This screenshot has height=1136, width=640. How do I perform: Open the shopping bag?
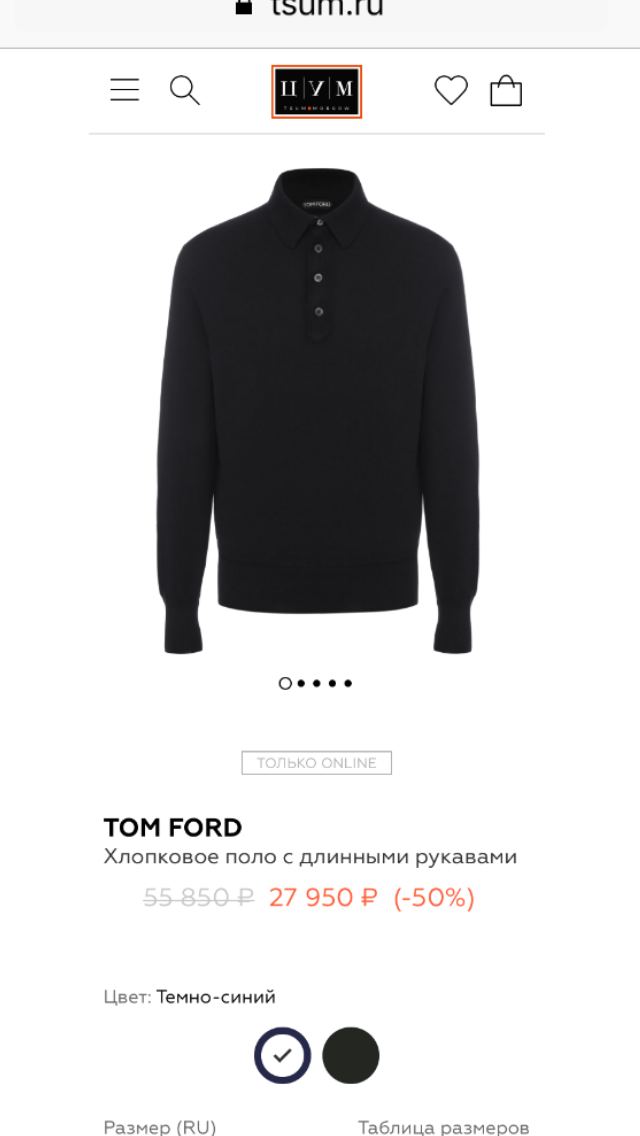[506, 91]
